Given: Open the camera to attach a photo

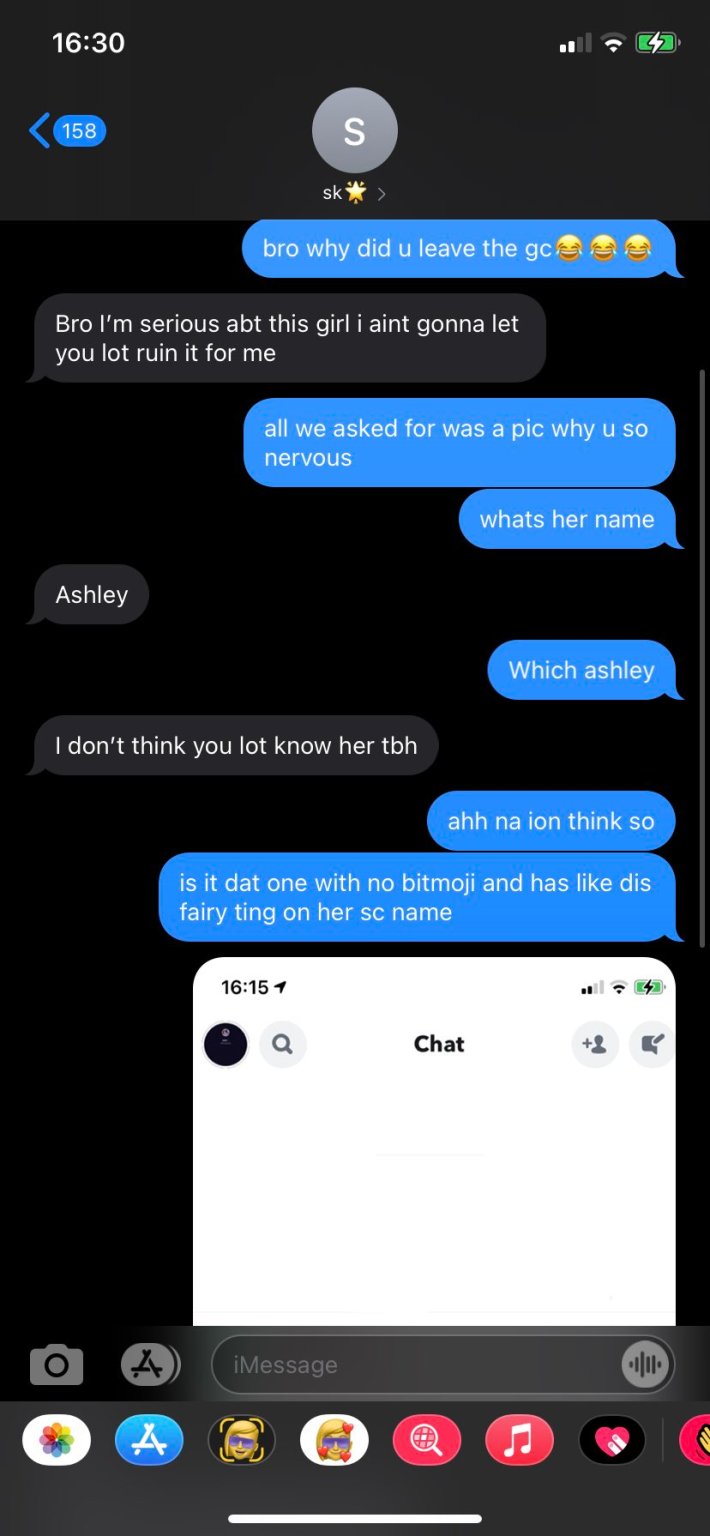Looking at the screenshot, I should point(56,1365).
